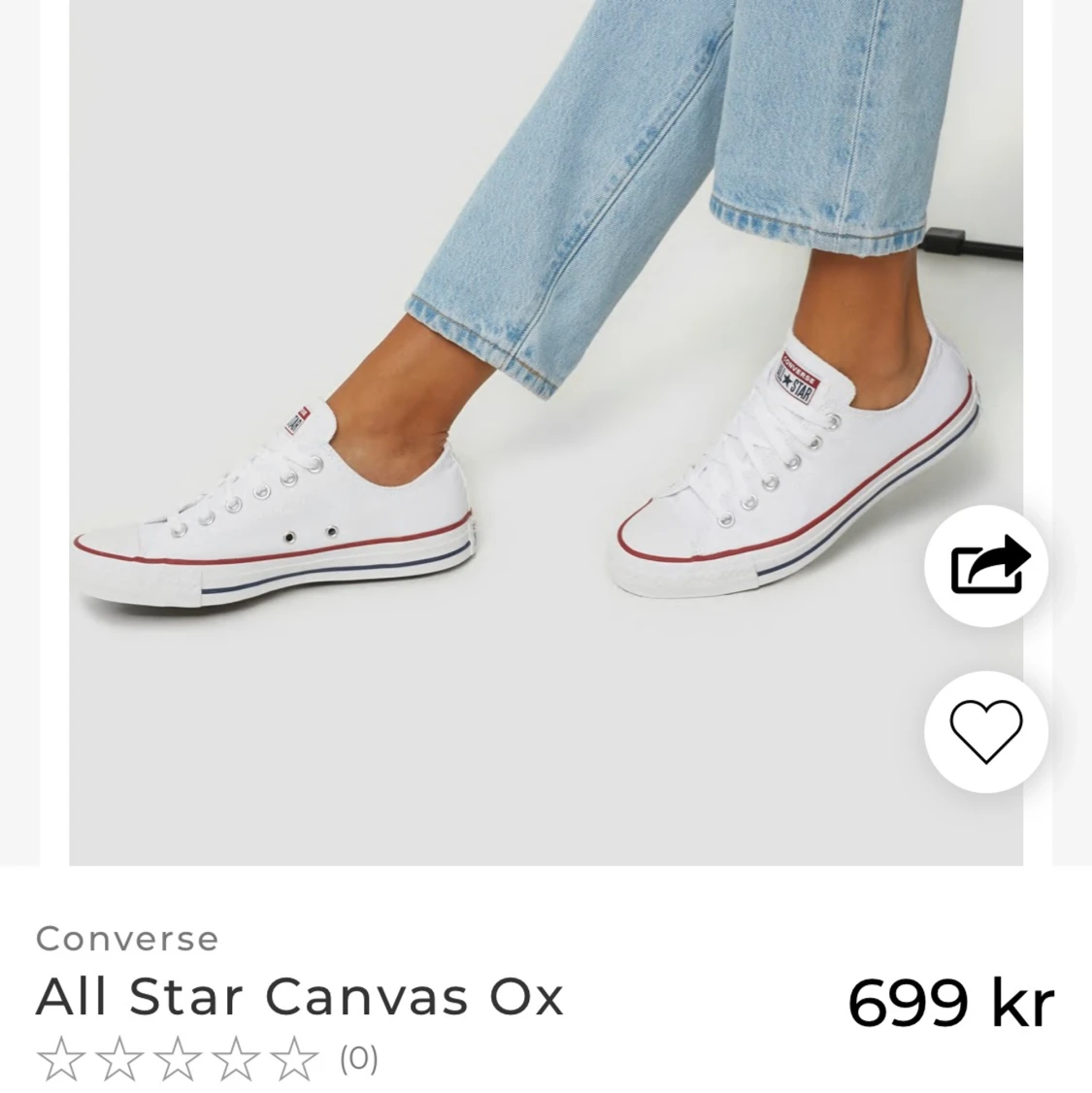Screen dimensions: 1092x1093
Task: Click the 699 kr price
Action: coord(949,999)
